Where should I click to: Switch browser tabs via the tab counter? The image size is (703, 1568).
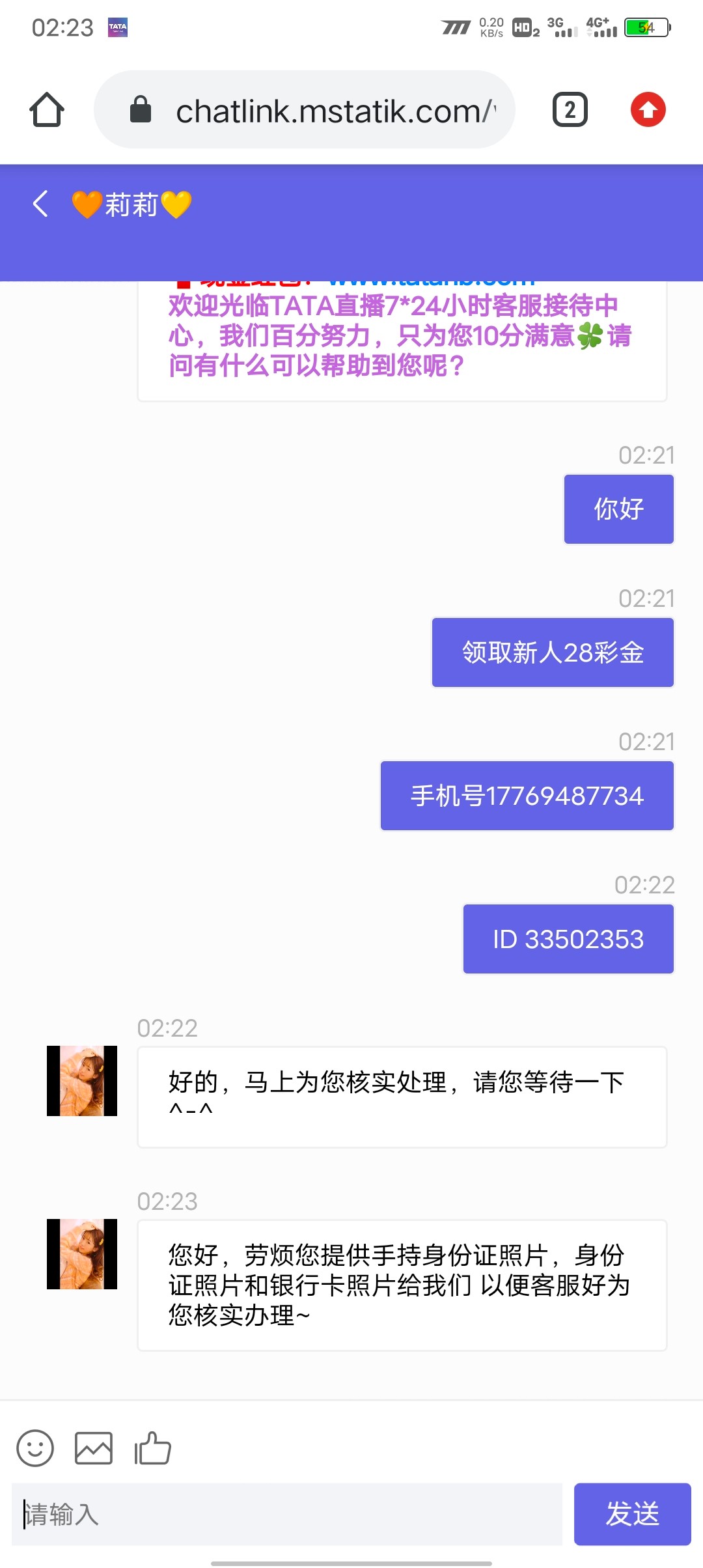570,109
